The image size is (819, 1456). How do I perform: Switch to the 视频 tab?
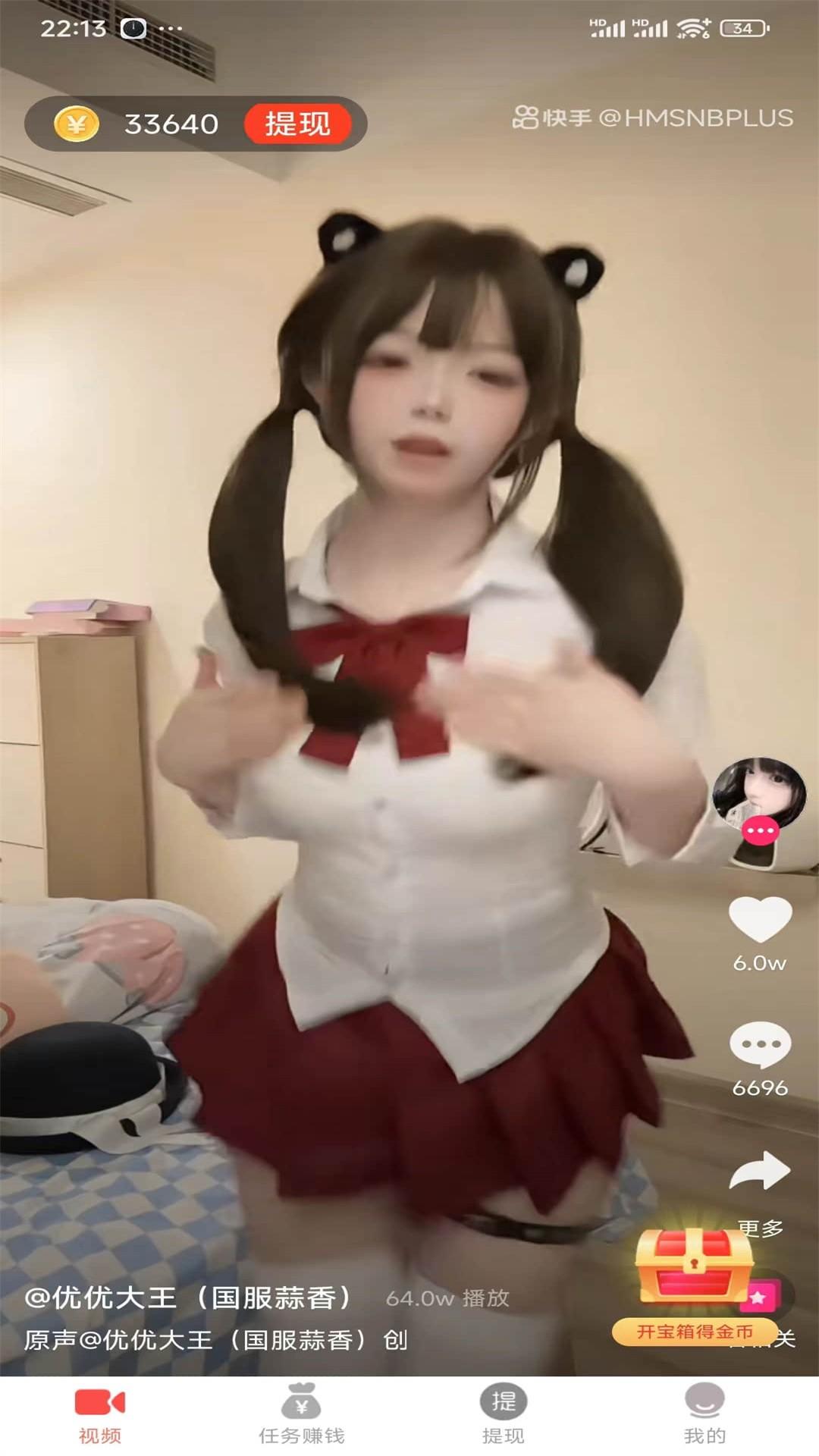coord(100,1414)
